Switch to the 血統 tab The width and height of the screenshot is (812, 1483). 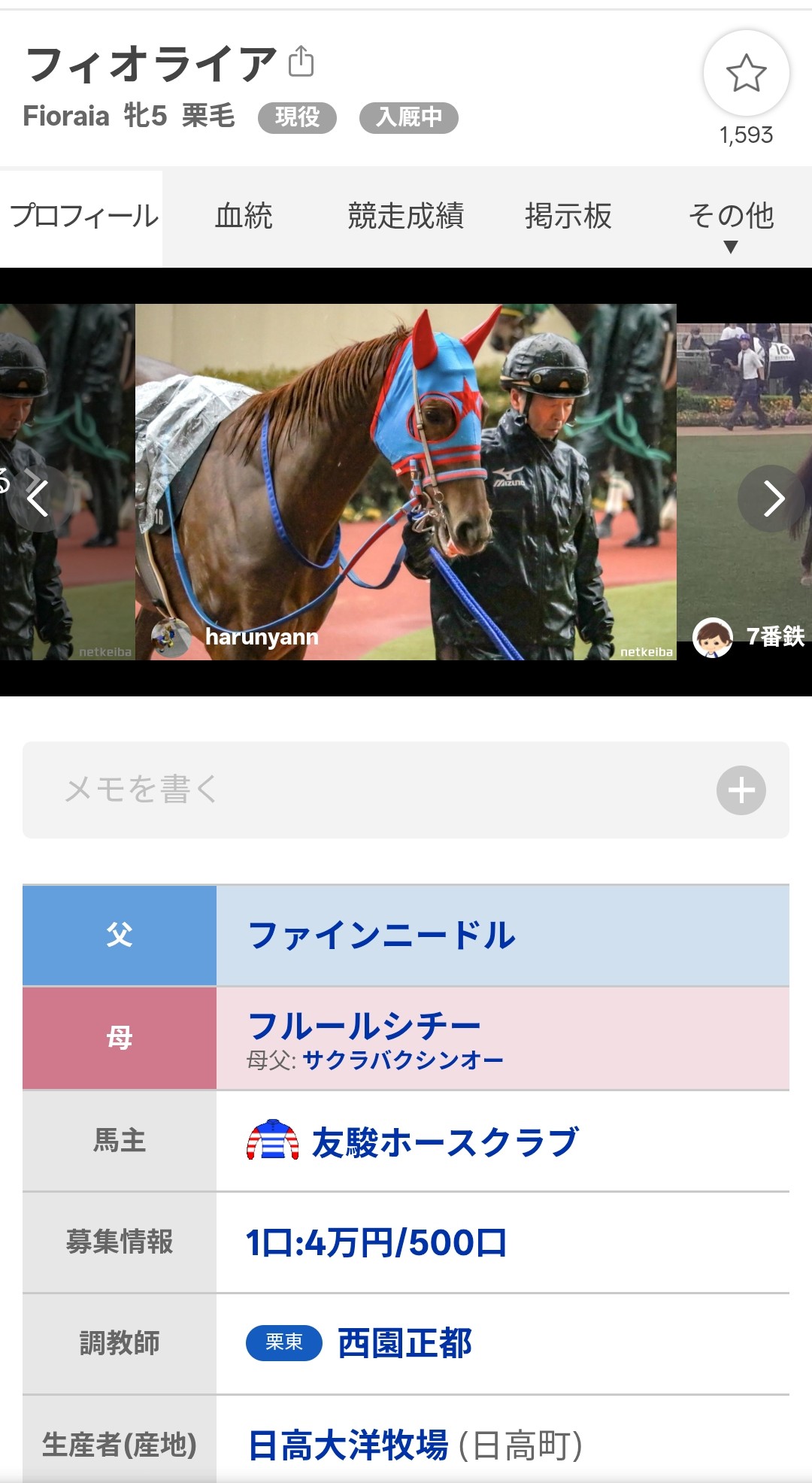[244, 217]
